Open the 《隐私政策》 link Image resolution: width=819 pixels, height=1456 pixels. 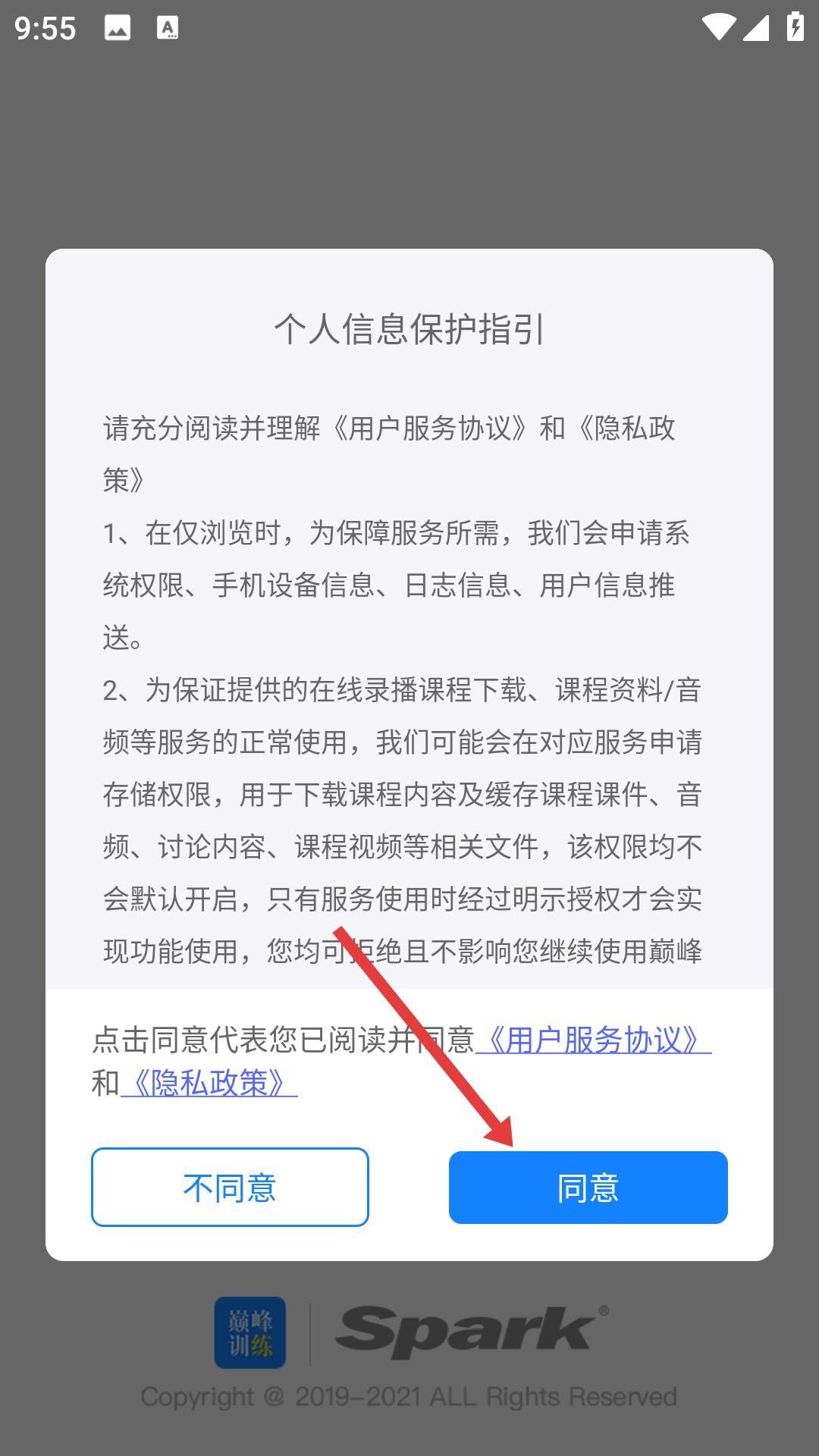pos(209,1083)
